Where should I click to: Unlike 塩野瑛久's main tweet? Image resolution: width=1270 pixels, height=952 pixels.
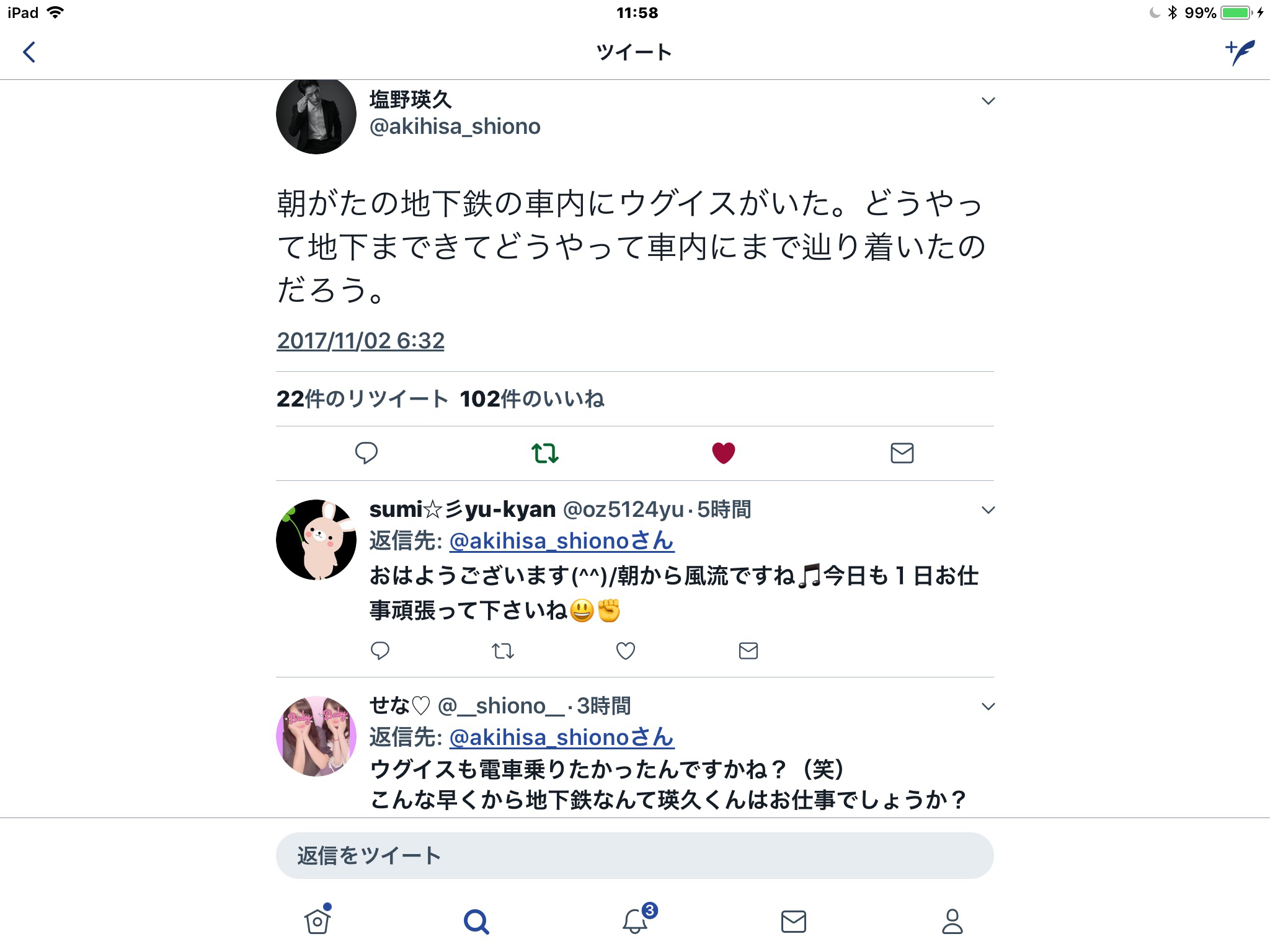click(x=724, y=453)
